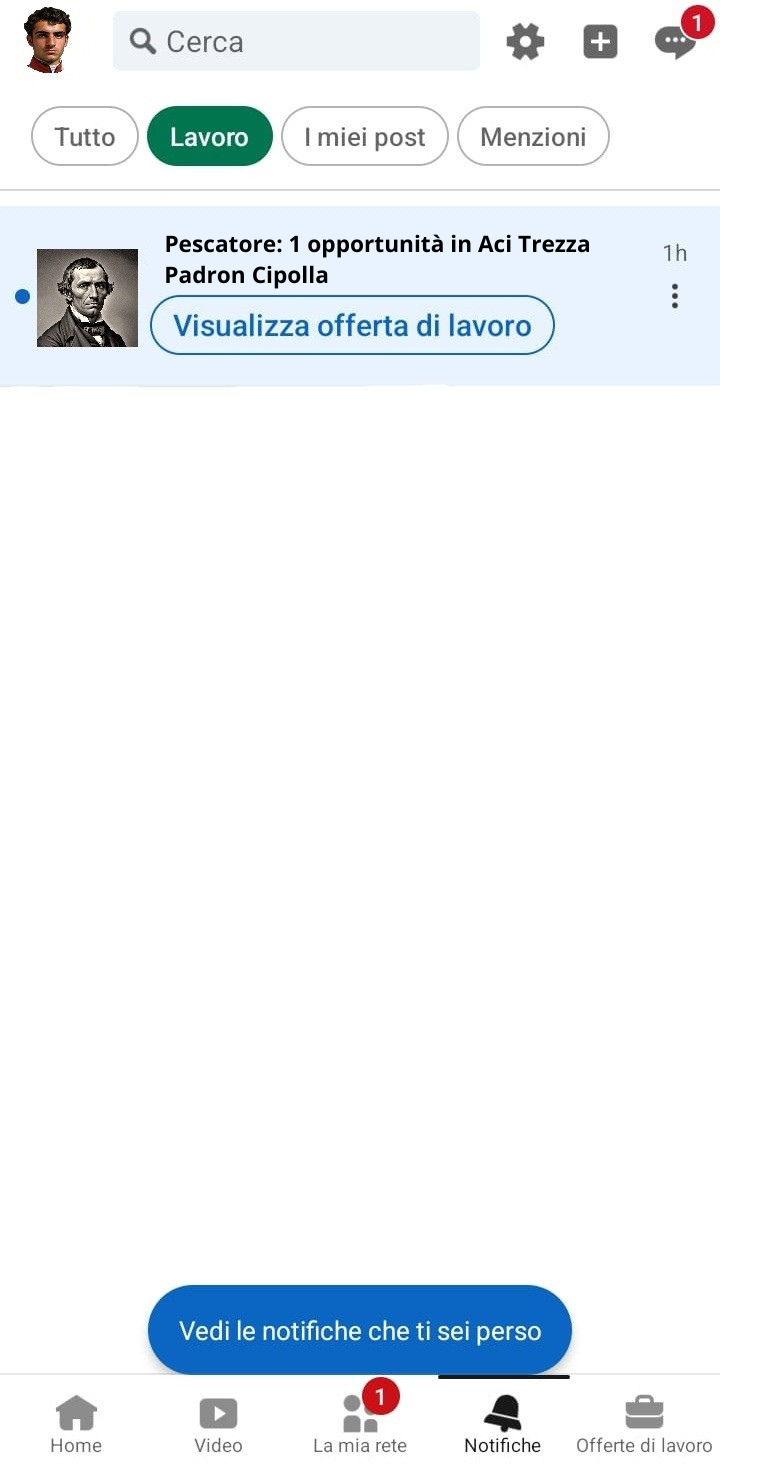The image size is (761, 1465).
Task: Tap Visualizza offerta di lavoro button
Action: click(352, 325)
